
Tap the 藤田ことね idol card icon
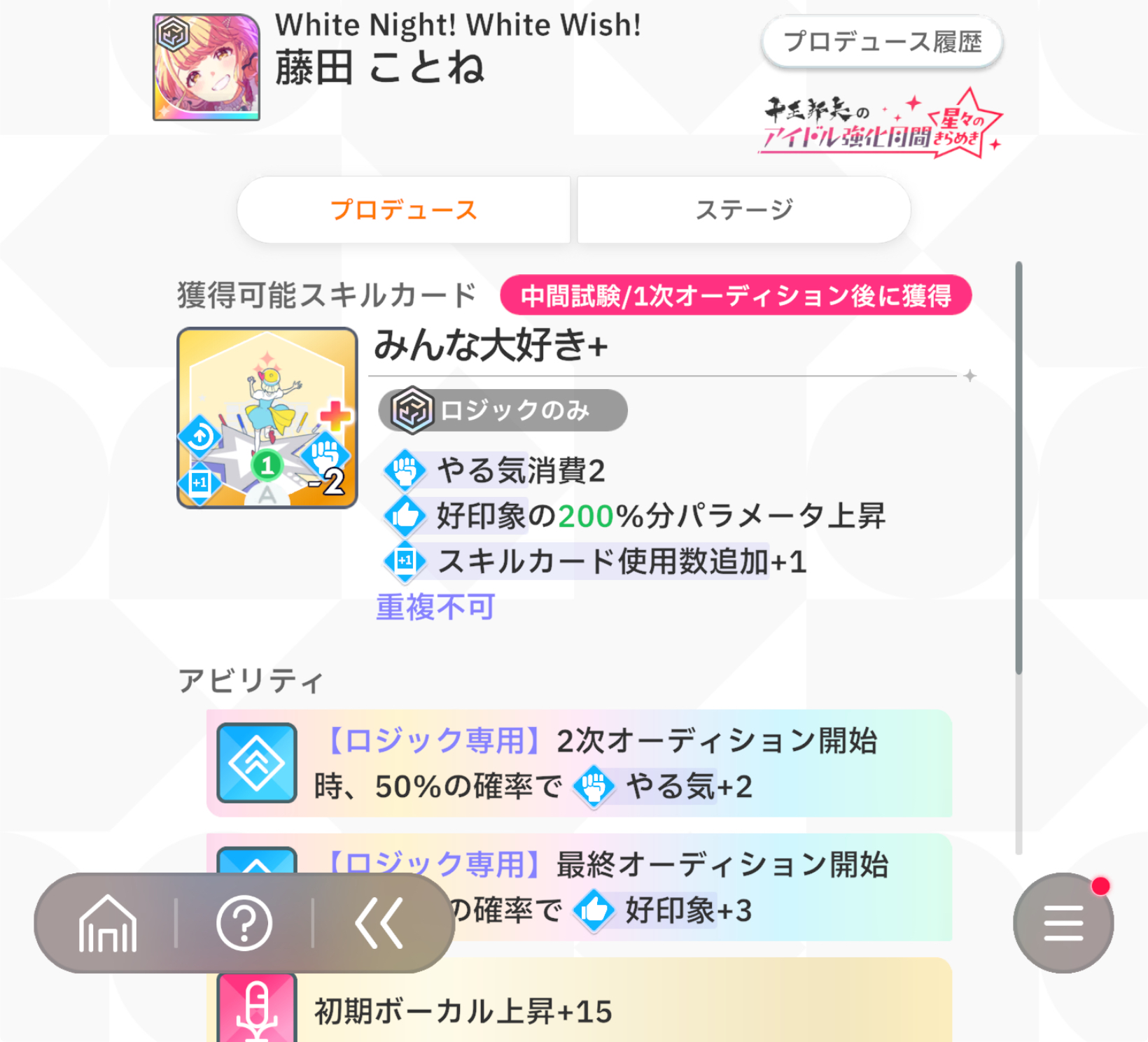(x=206, y=67)
